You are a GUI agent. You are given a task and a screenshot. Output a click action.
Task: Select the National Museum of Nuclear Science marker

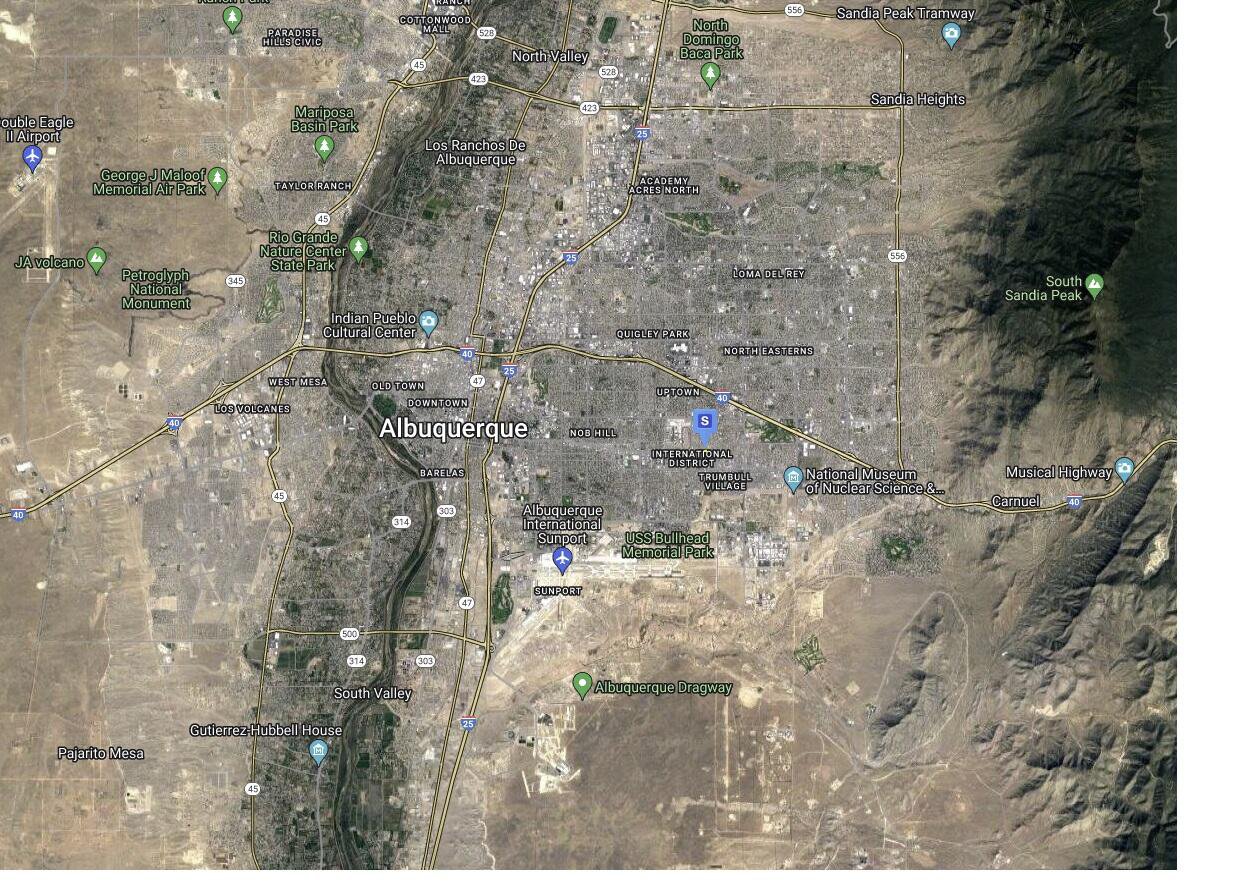(x=793, y=478)
